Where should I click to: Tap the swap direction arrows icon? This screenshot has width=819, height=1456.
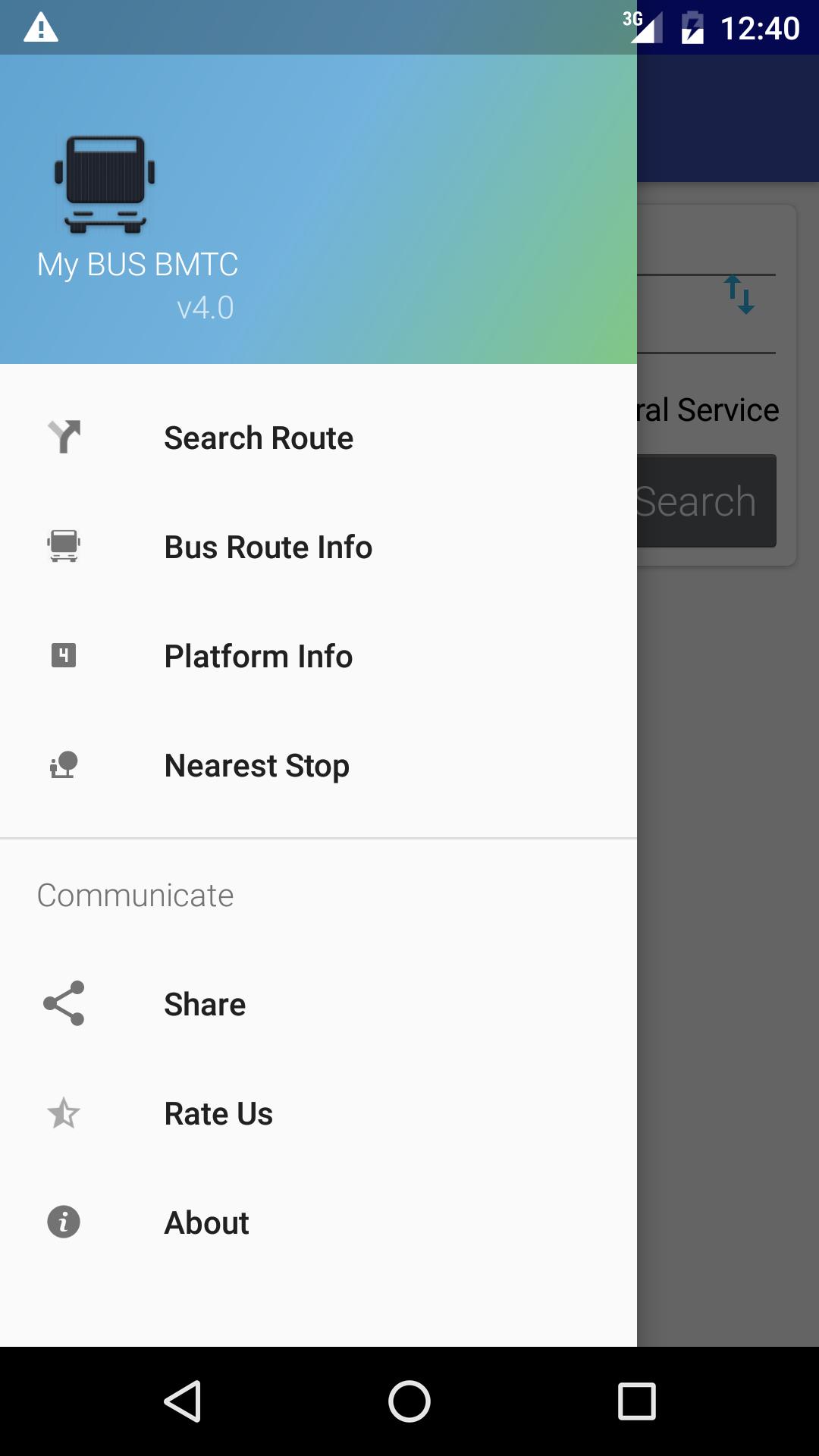739,295
